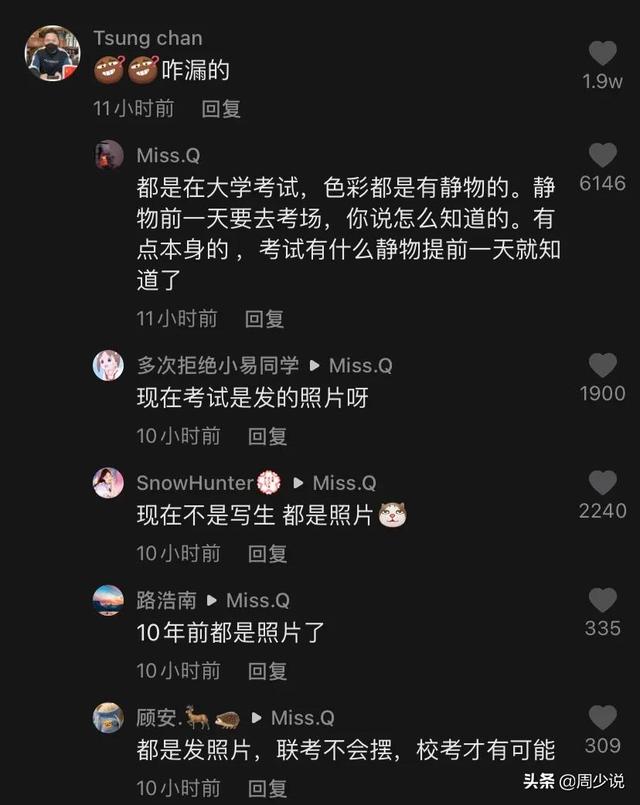
Task: Reply to Miss.Q's comment
Action: point(265,319)
